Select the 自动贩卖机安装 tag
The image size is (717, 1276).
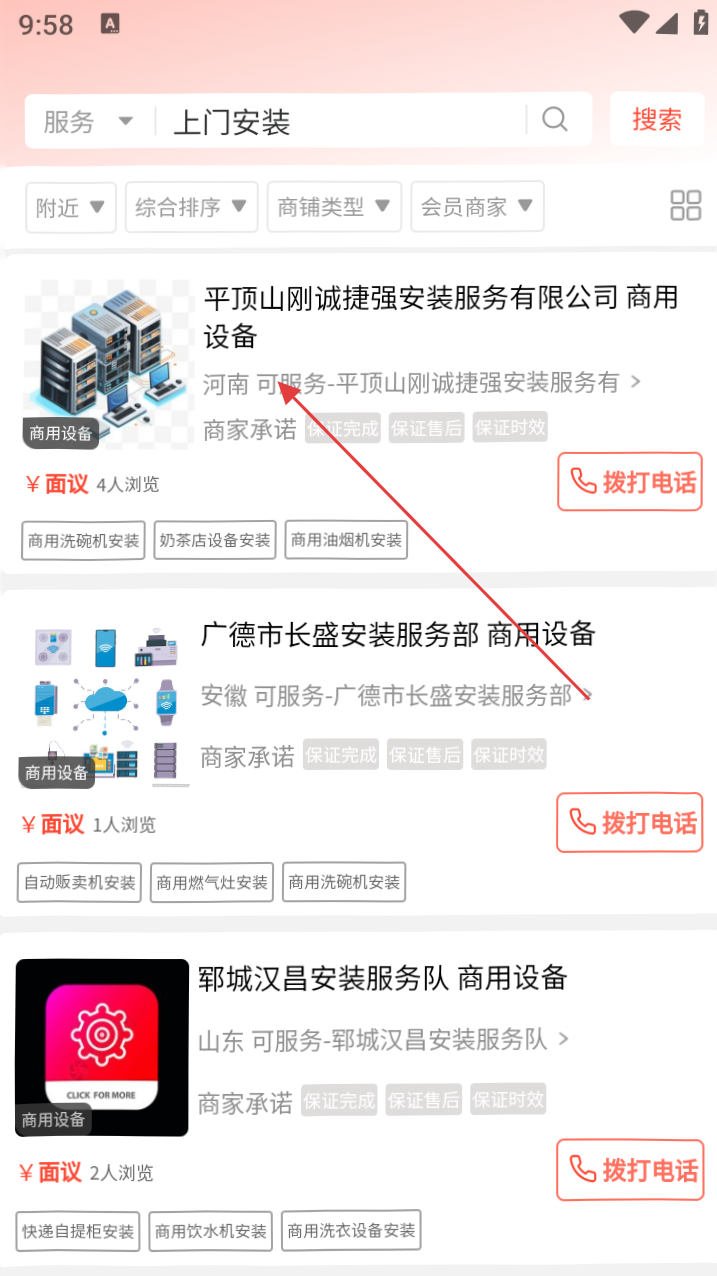80,882
